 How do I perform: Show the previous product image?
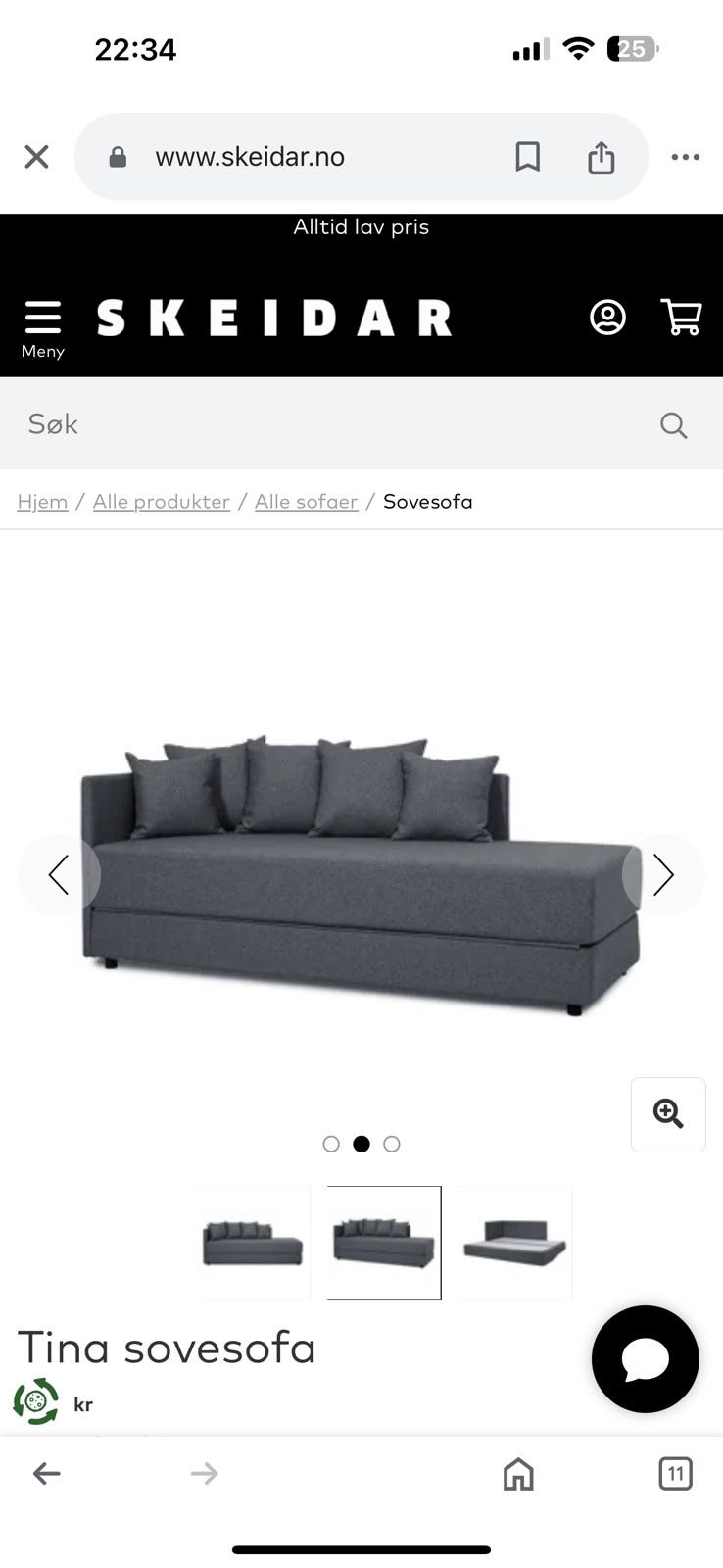pyautogui.click(x=59, y=874)
